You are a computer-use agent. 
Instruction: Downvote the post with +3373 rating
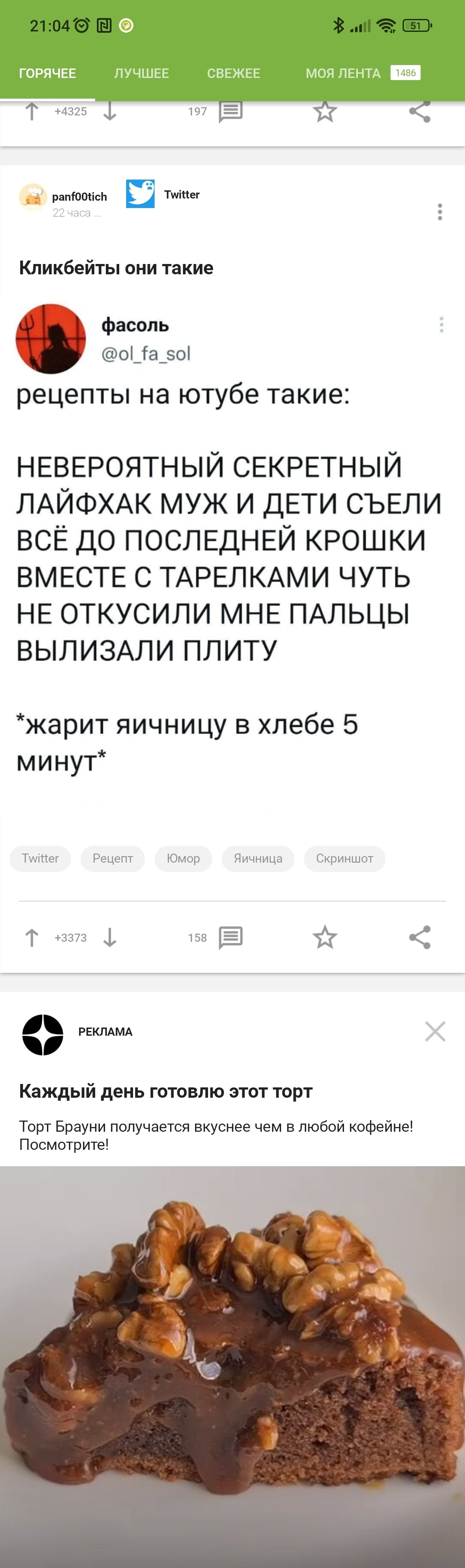point(109,938)
